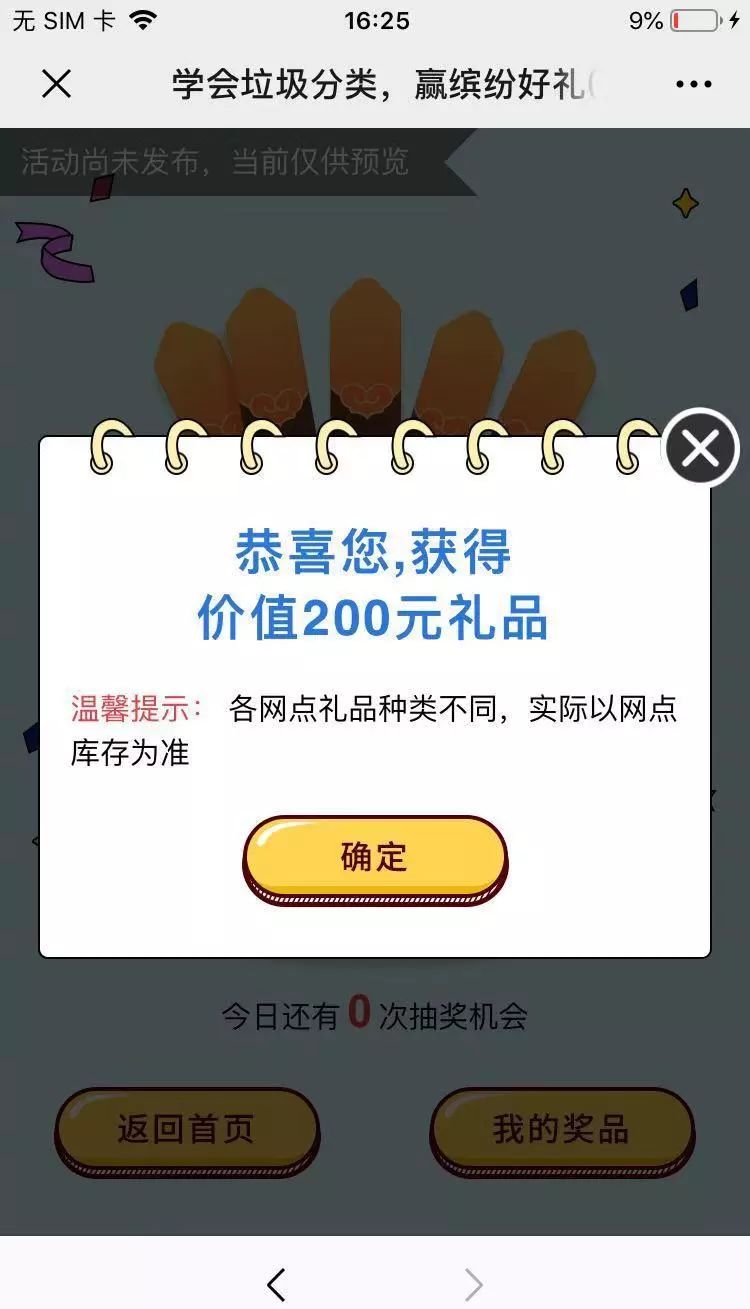Dismiss the prize popup via circled X
Image resolution: width=750 pixels, height=1309 pixels.
pos(700,448)
